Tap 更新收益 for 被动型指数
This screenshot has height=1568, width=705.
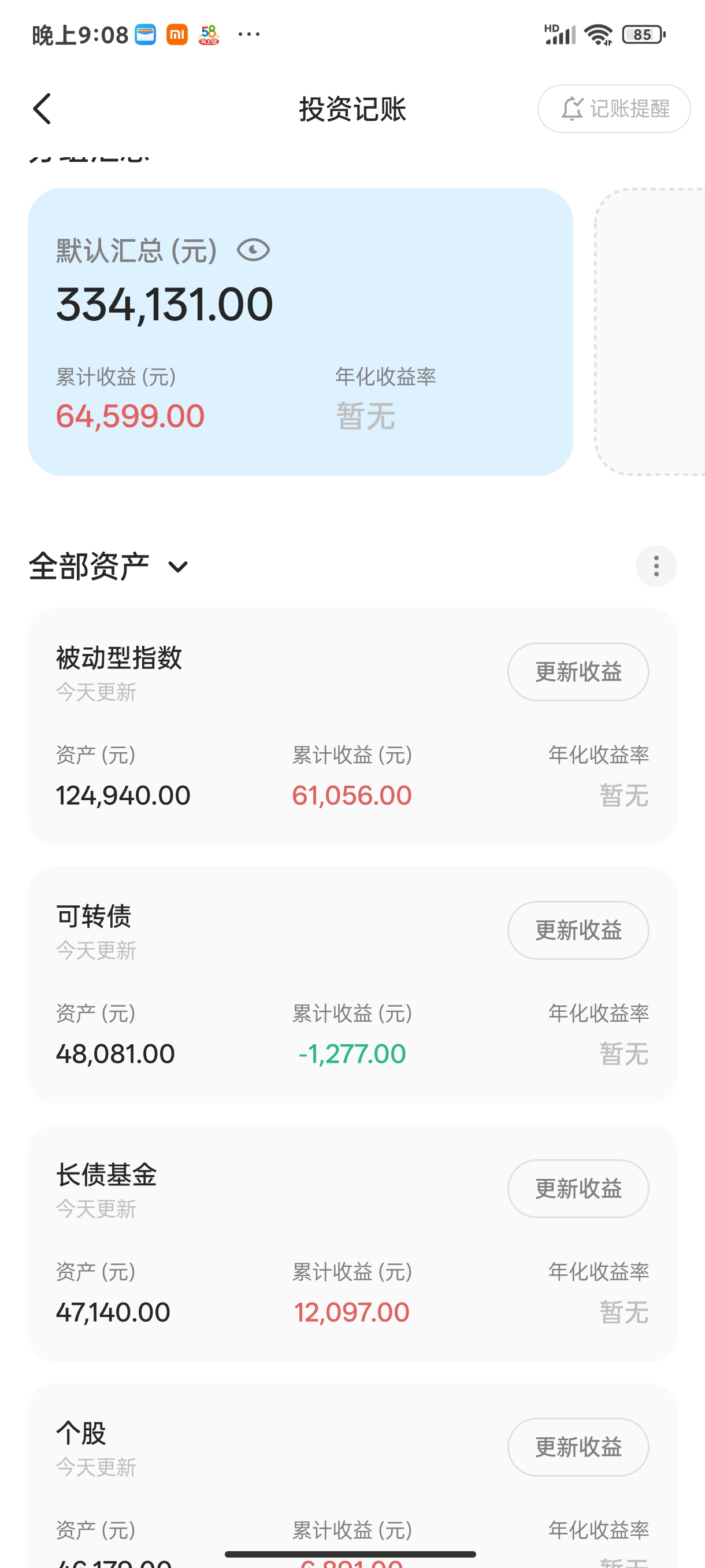pos(578,672)
